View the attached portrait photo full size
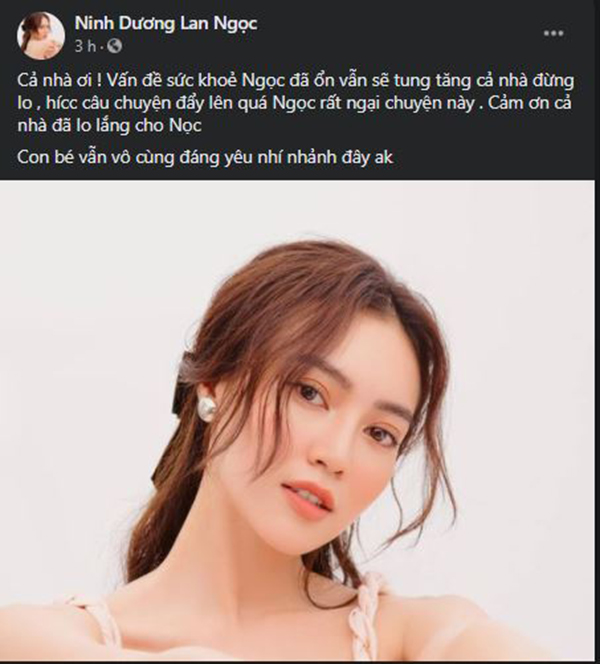This screenshot has width=600, height=664. pyautogui.click(x=300, y=420)
